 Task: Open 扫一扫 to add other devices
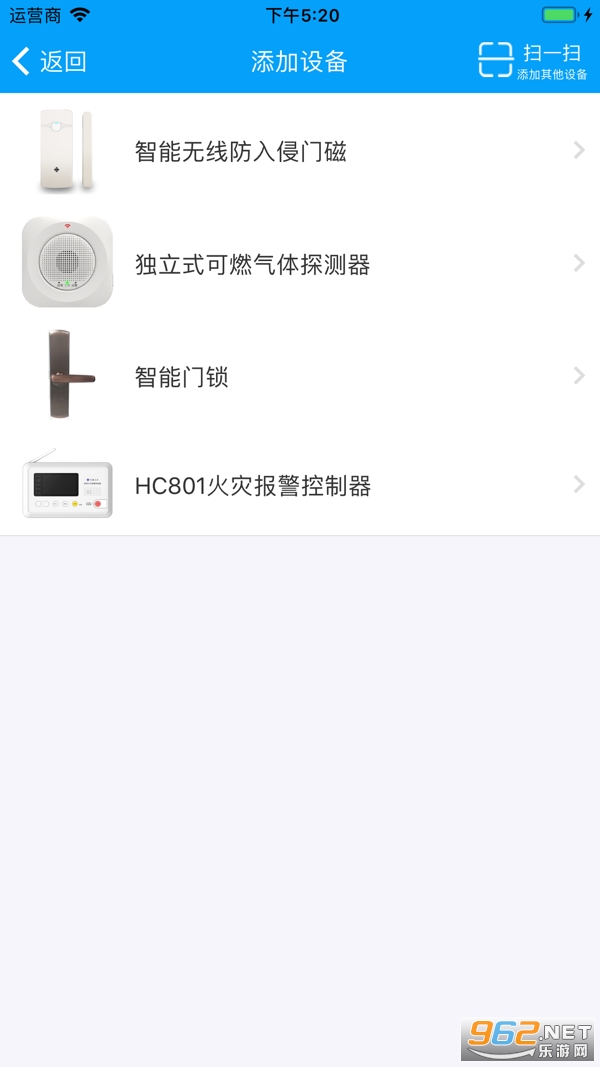(x=533, y=61)
